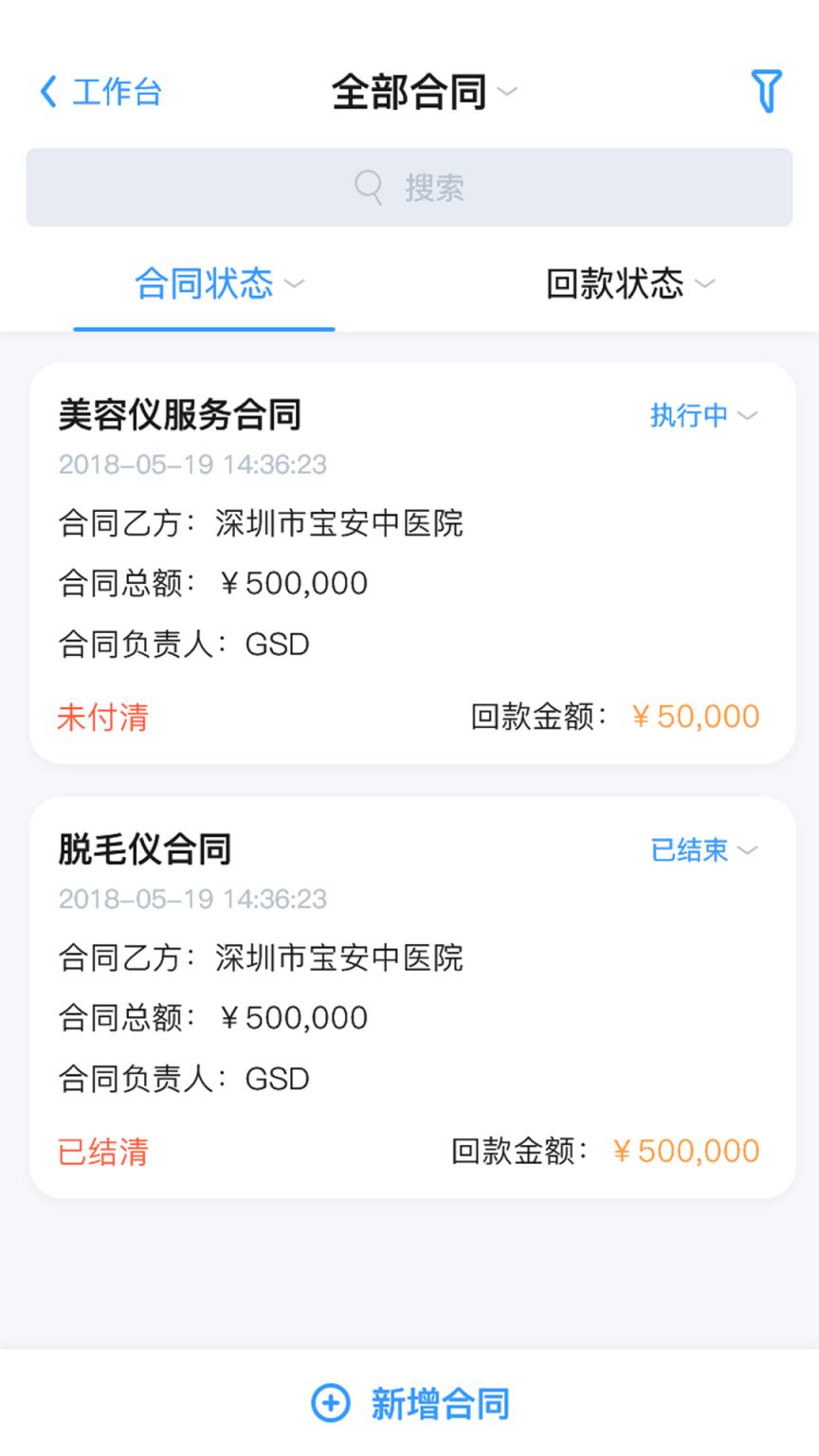The image size is (819, 1456).
Task: Expand the 回款状态 filter dropdown
Action: pos(705,283)
